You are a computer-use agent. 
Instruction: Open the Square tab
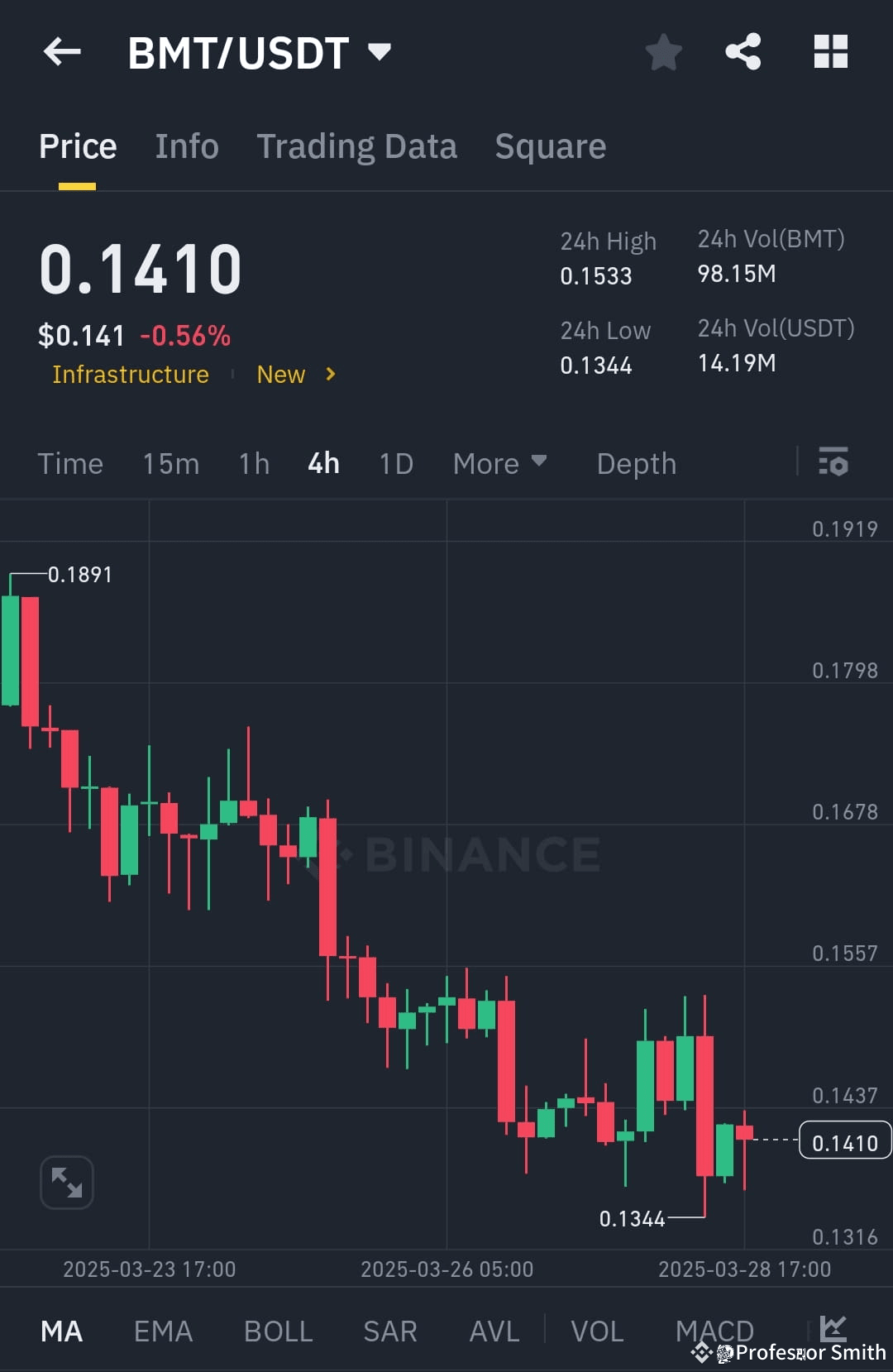tap(550, 146)
